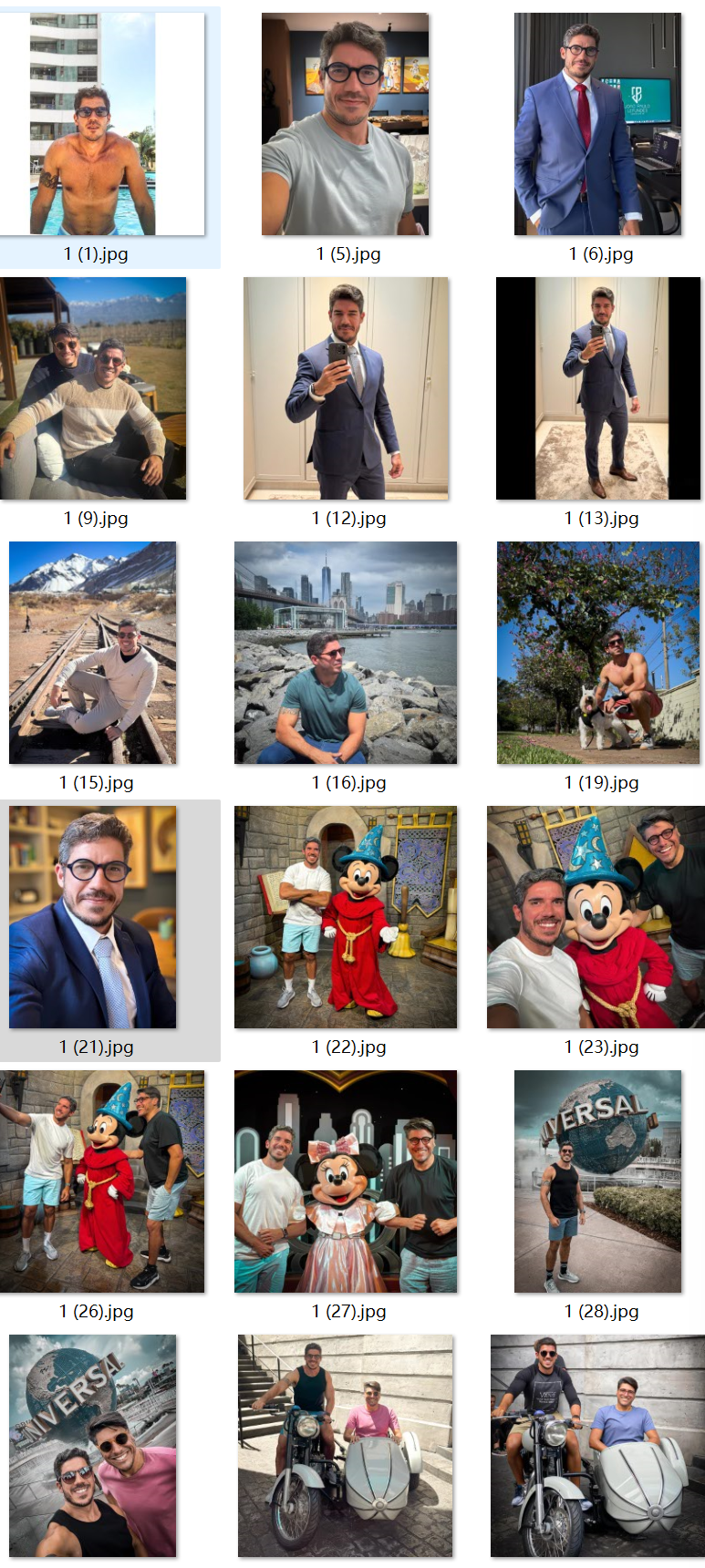Tap the image file 1 (26).jpg
This screenshot has width=705, height=1568.
102,1181
